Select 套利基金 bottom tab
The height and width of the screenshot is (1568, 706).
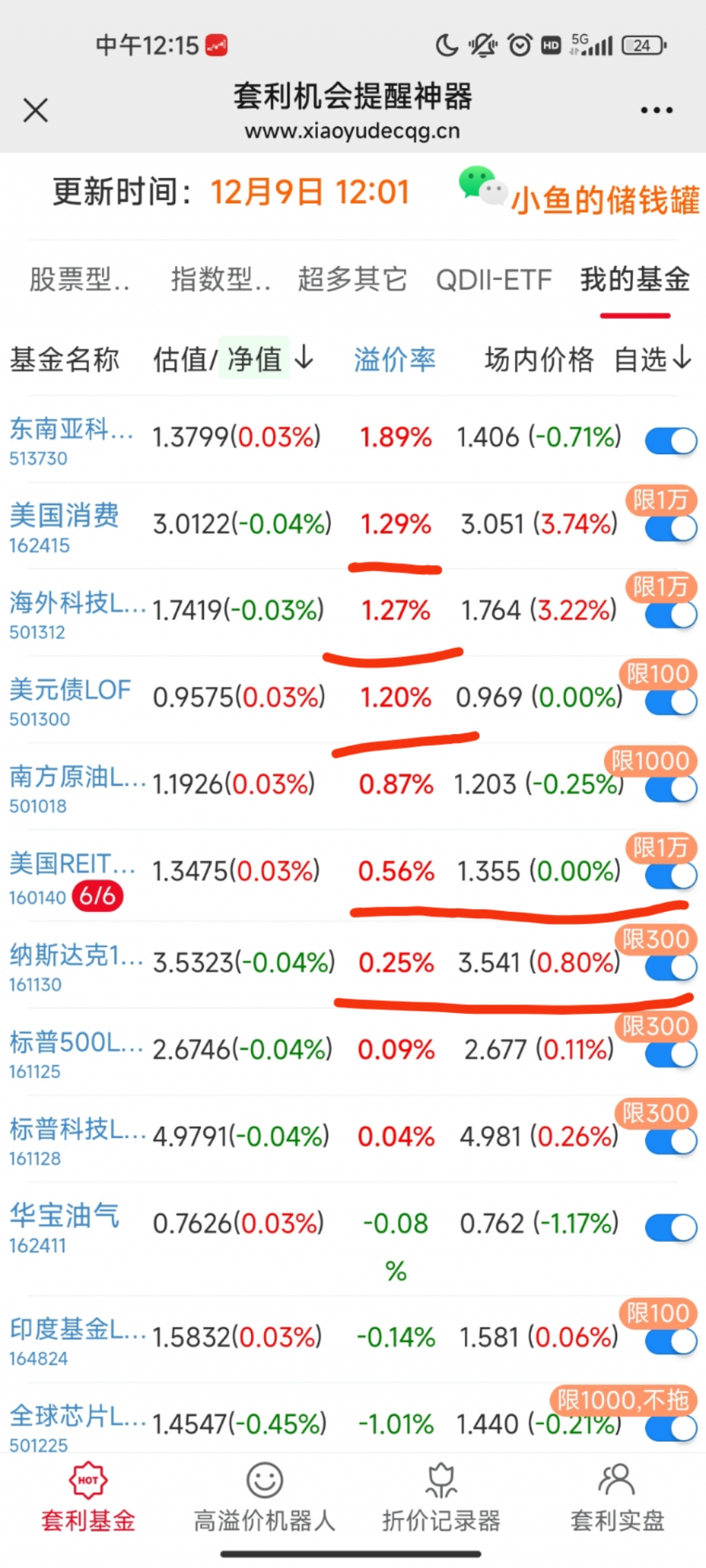pos(88,1497)
